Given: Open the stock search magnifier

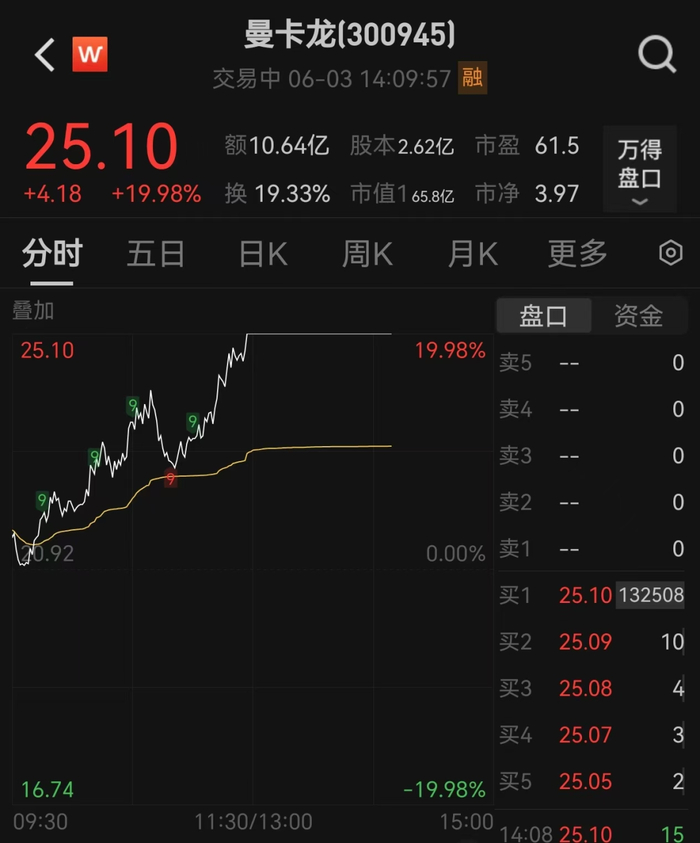Looking at the screenshot, I should [657, 54].
